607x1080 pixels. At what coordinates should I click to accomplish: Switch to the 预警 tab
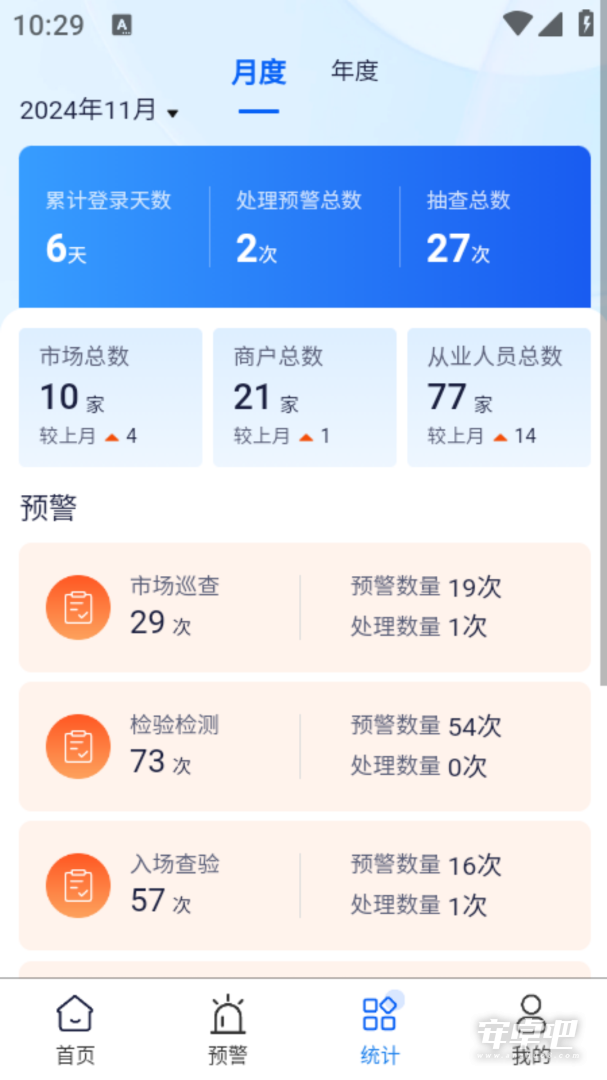click(x=227, y=1030)
